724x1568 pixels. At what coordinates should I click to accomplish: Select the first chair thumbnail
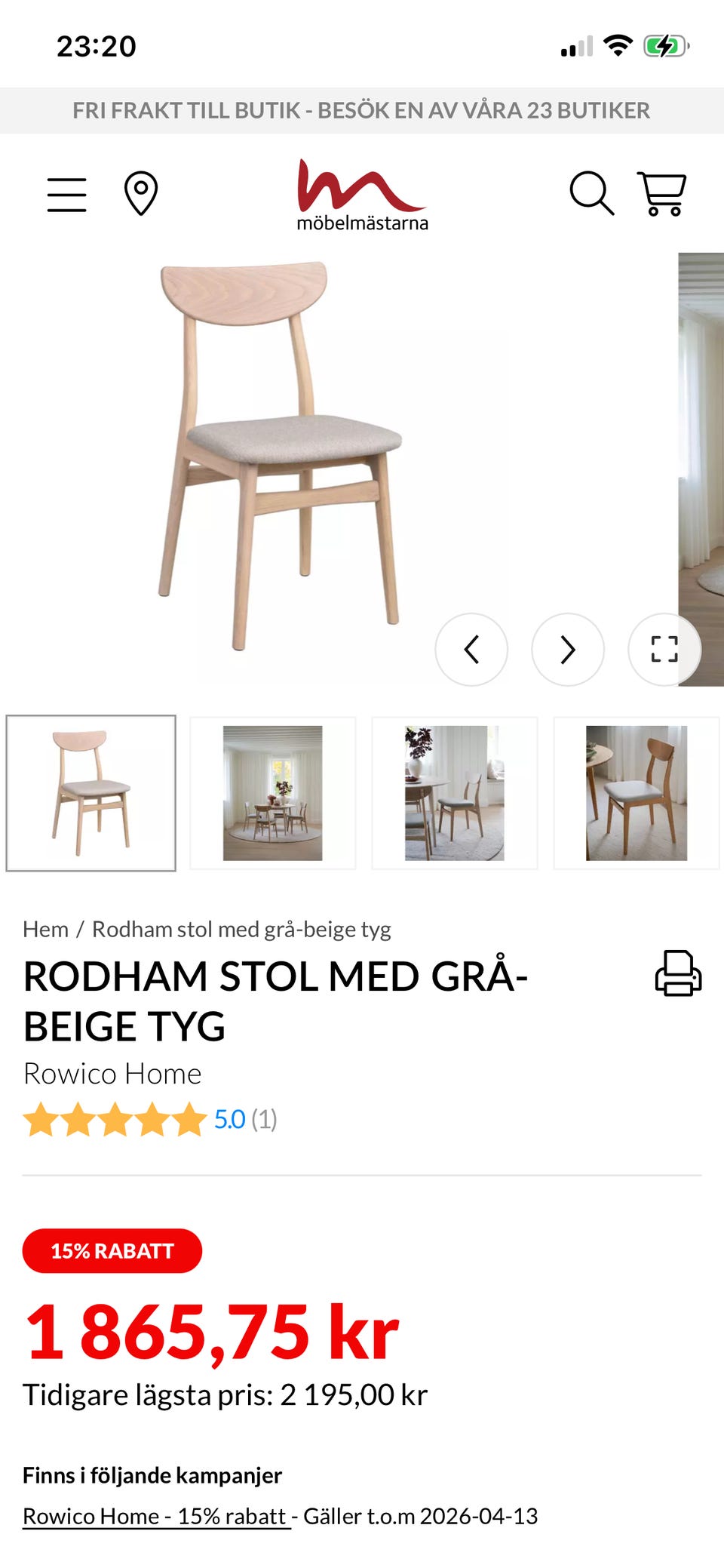click(x=91, y=791)
